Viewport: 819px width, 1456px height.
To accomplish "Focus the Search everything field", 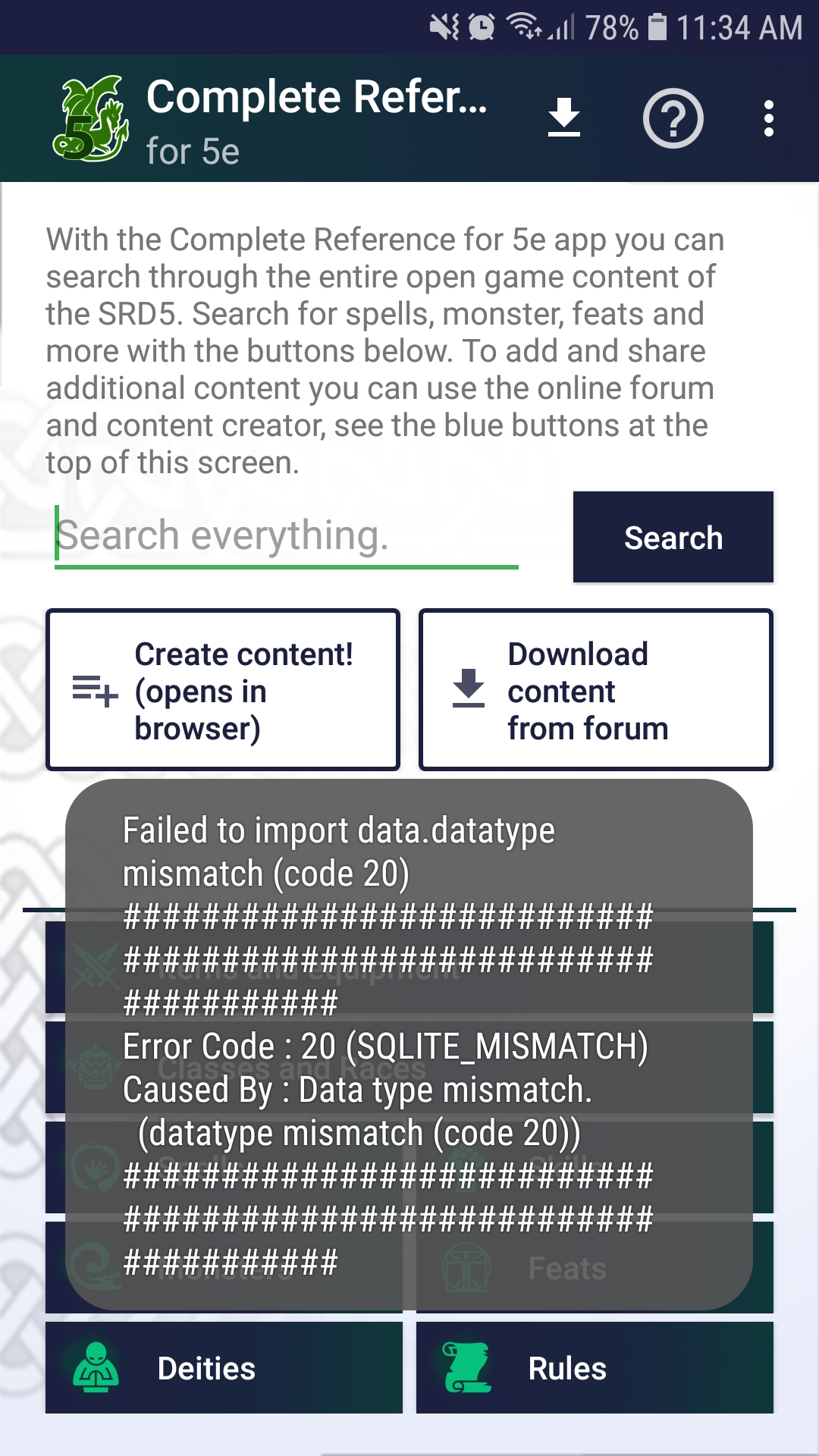I will point(286,536).
